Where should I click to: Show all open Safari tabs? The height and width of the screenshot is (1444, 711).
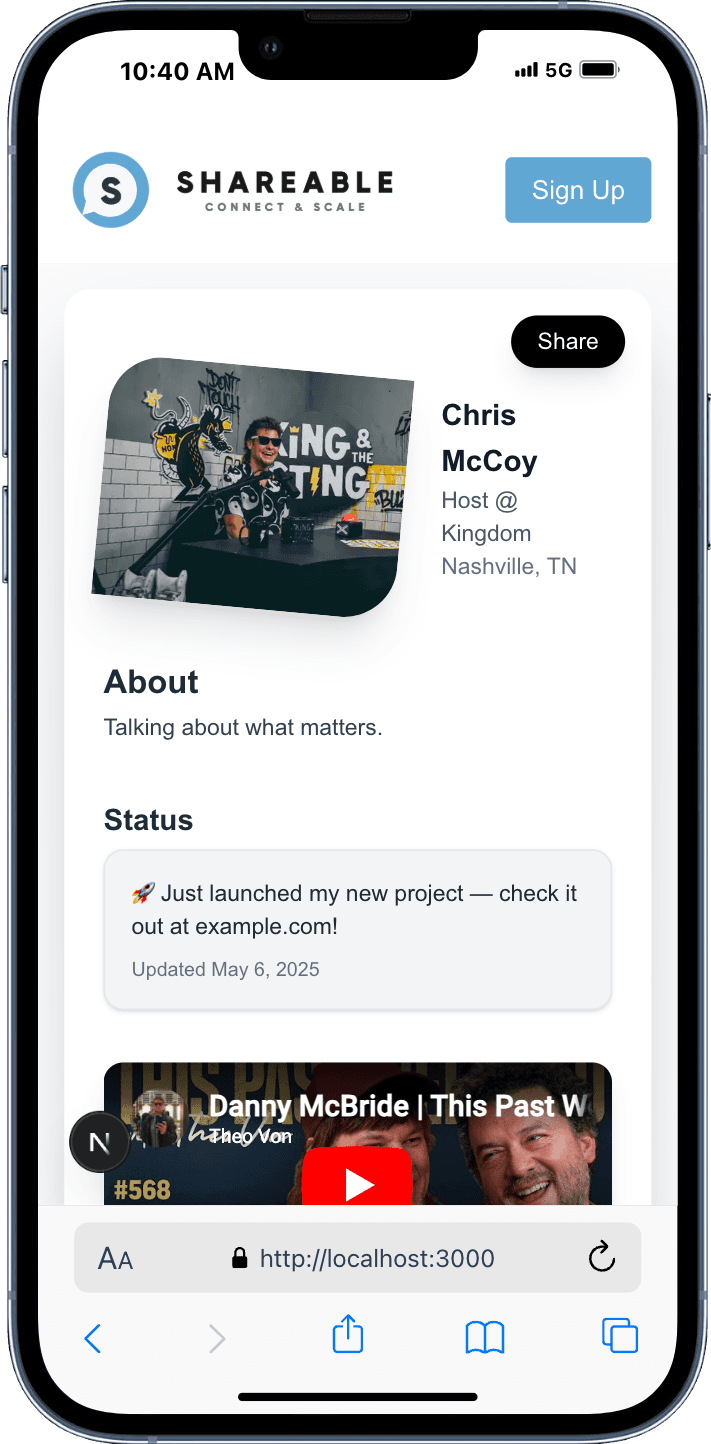620,1336
